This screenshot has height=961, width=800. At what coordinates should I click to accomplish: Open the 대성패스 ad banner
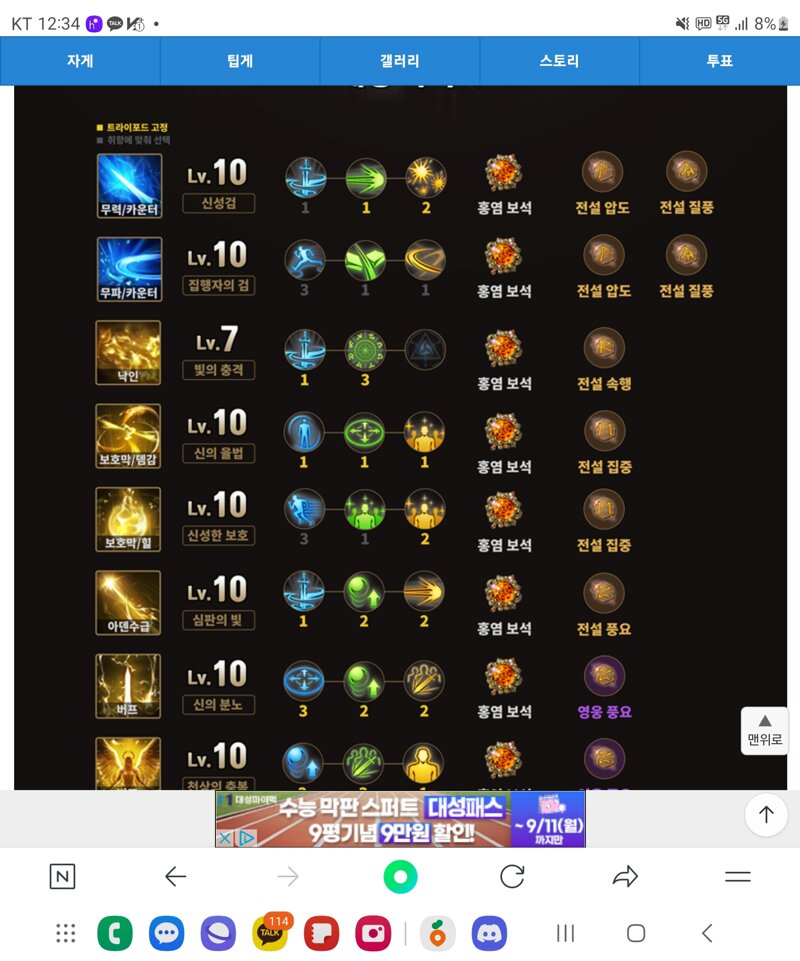tap(400, 819)
